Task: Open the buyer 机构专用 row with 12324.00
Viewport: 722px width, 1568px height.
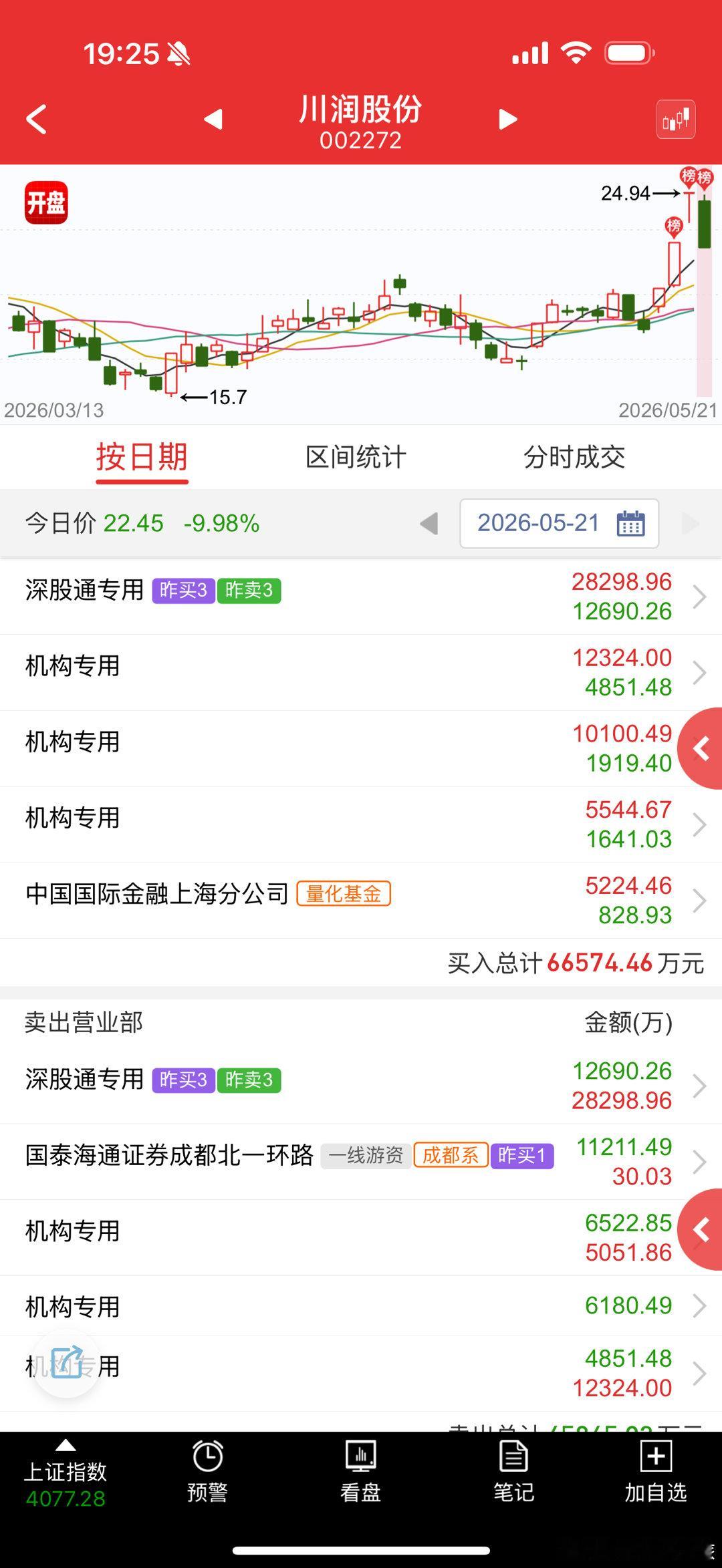Action: click(x=361, y=672)
